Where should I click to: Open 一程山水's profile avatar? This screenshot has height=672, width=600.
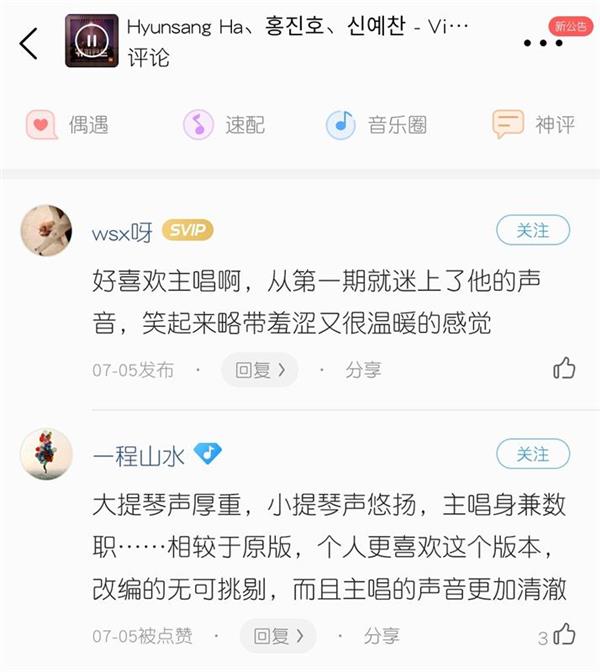47,454
